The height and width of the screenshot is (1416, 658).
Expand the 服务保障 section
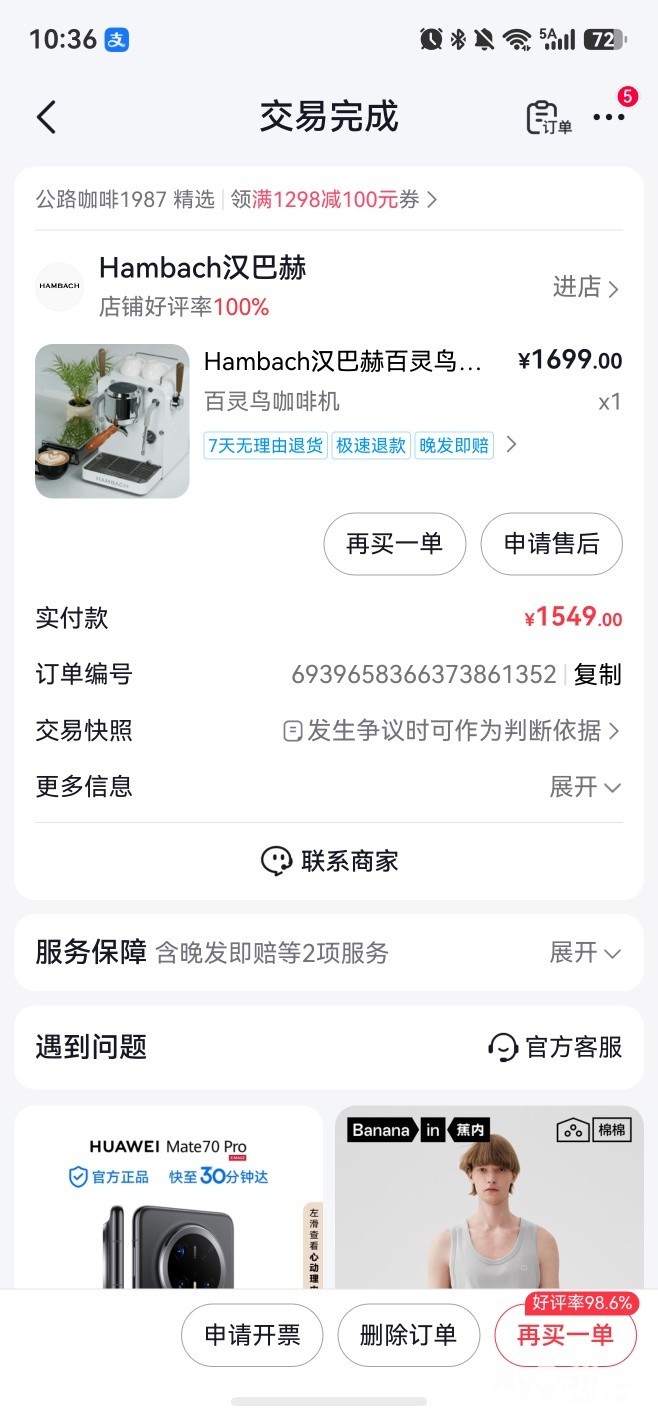328,952
